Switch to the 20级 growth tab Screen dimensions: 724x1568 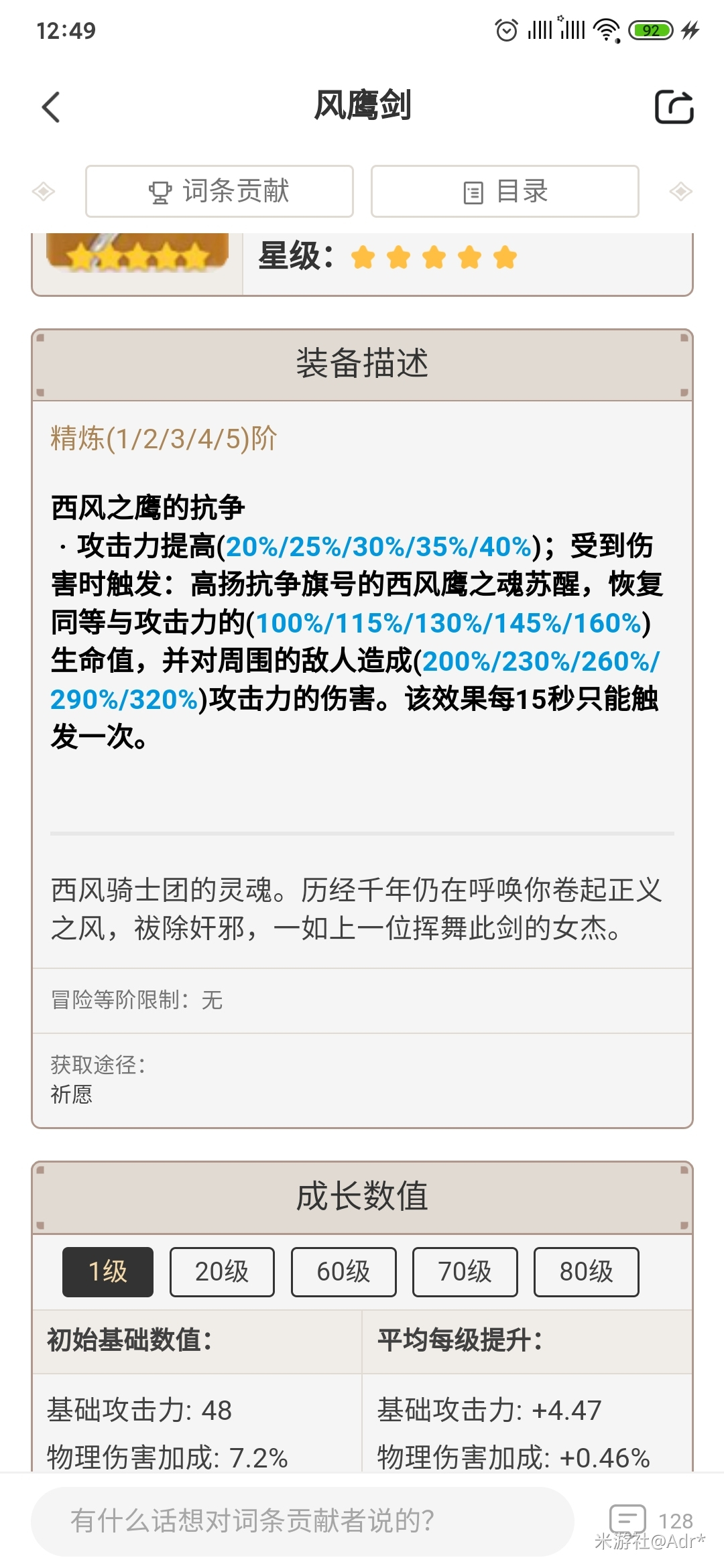[x=222, y=1272]
